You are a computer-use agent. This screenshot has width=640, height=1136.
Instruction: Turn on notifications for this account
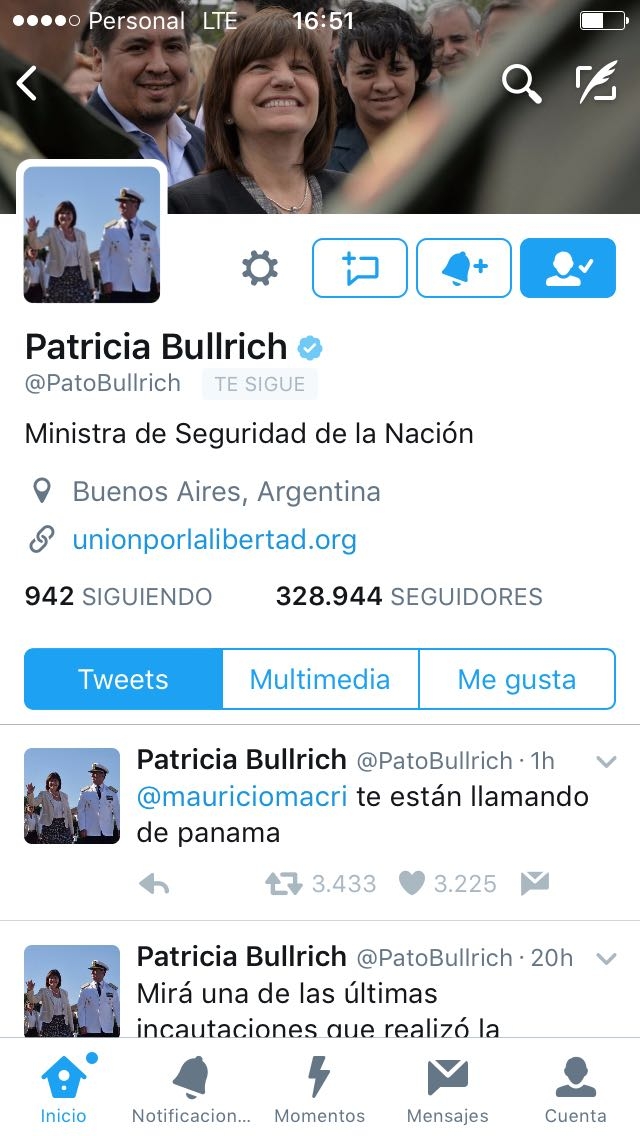(x=464, y=268)
